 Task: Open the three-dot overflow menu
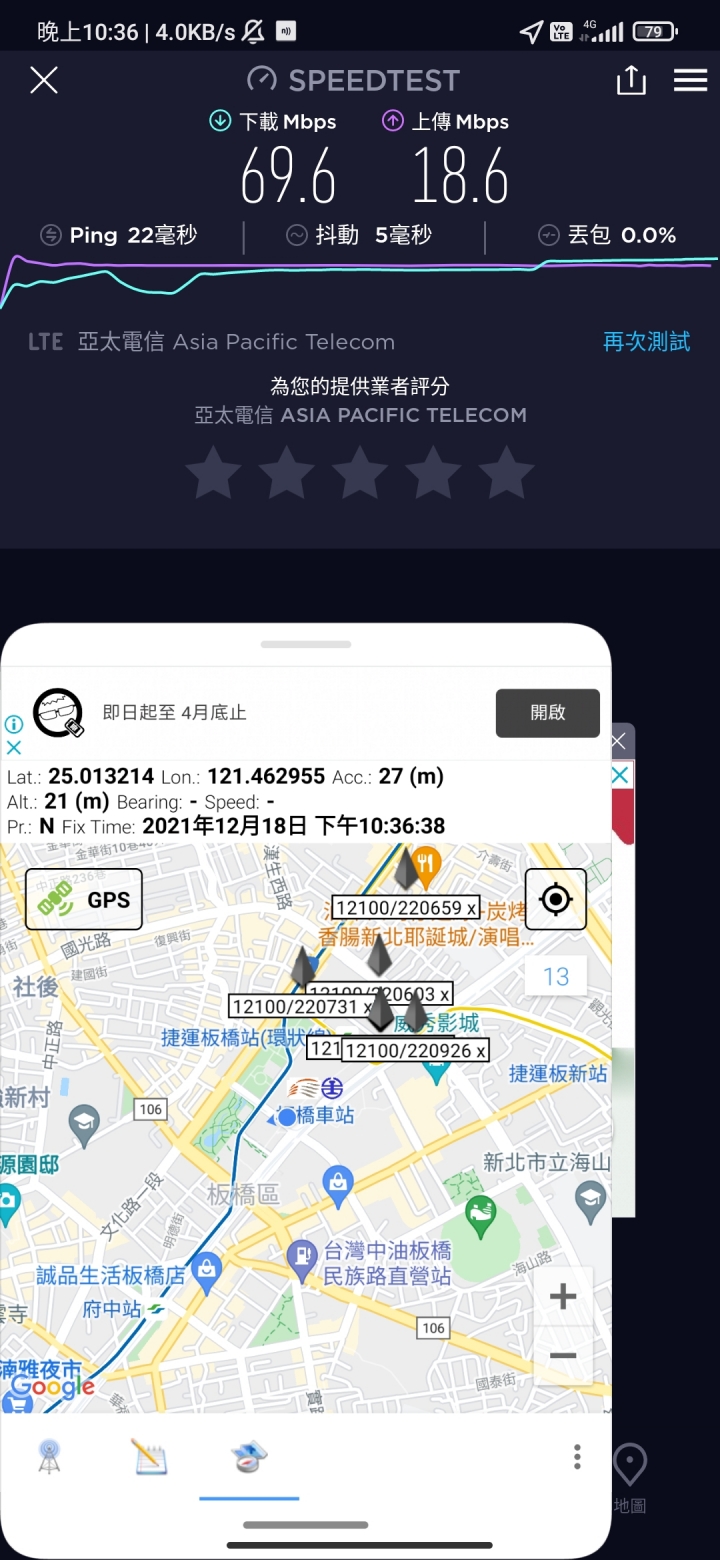(x=577, y=1457)
